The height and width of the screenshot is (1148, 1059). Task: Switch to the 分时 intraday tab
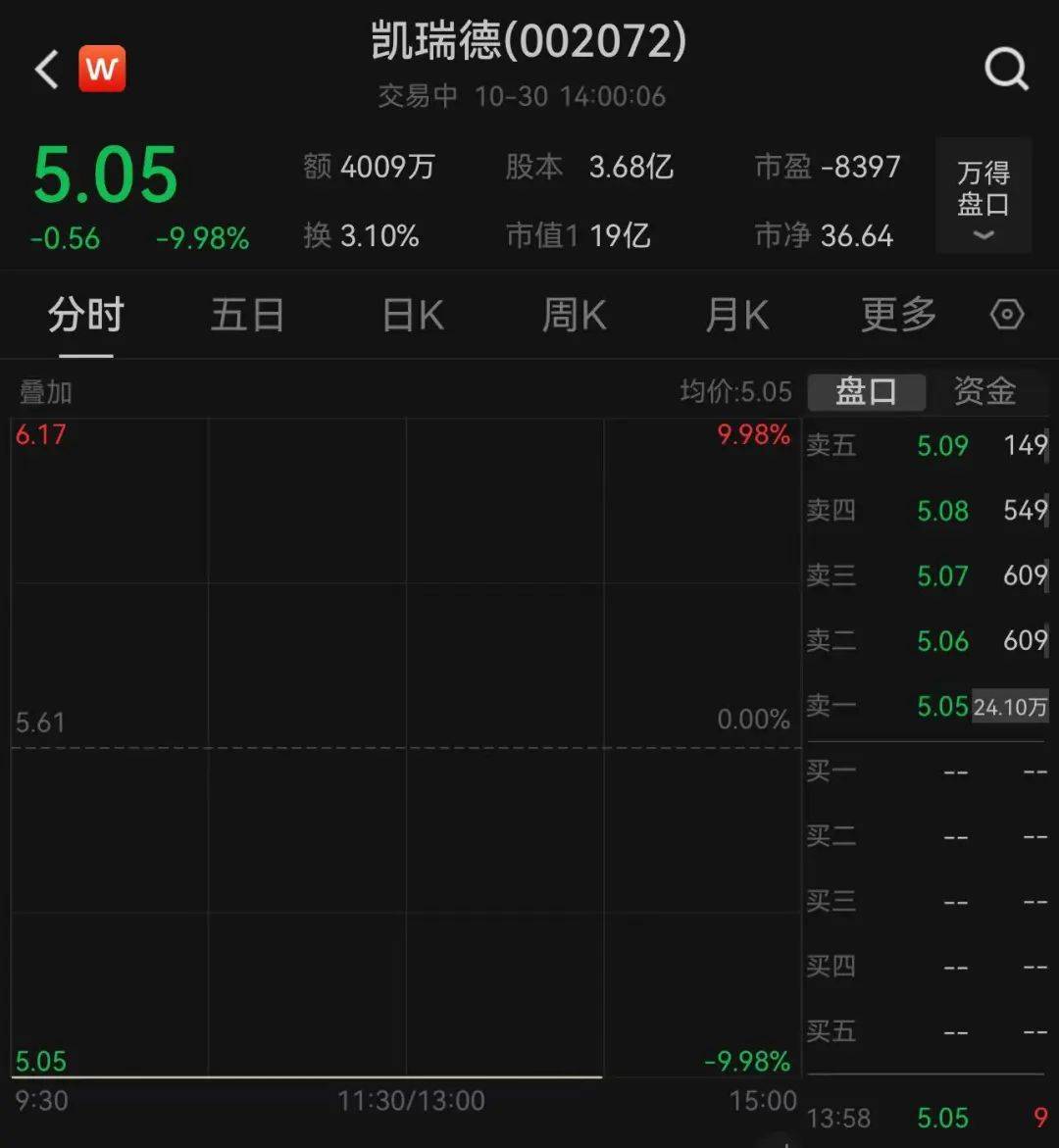click(84, 315)
